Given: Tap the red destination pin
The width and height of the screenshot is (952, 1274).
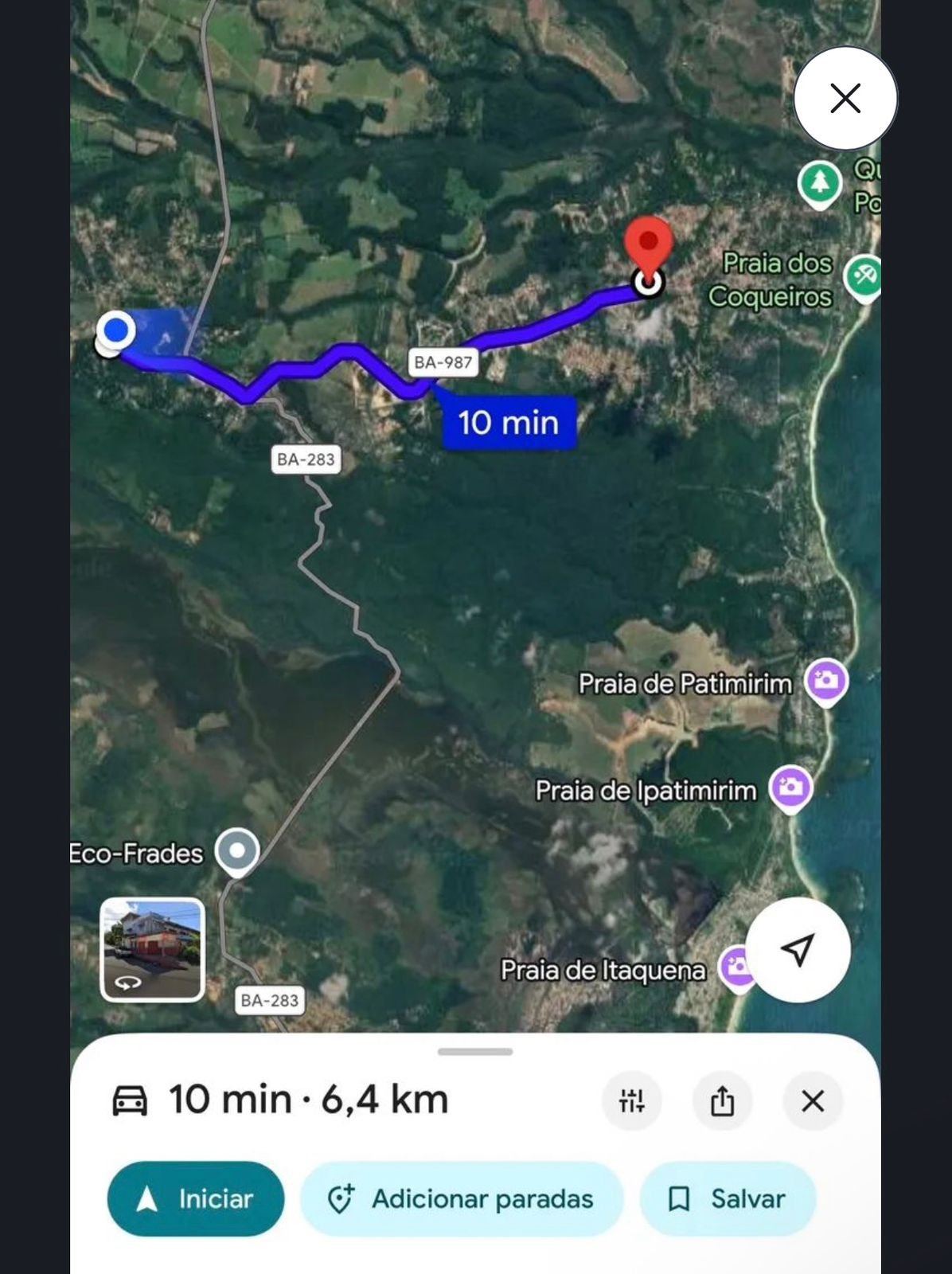Looking at the screenshot, I should [x=649, y=248].
